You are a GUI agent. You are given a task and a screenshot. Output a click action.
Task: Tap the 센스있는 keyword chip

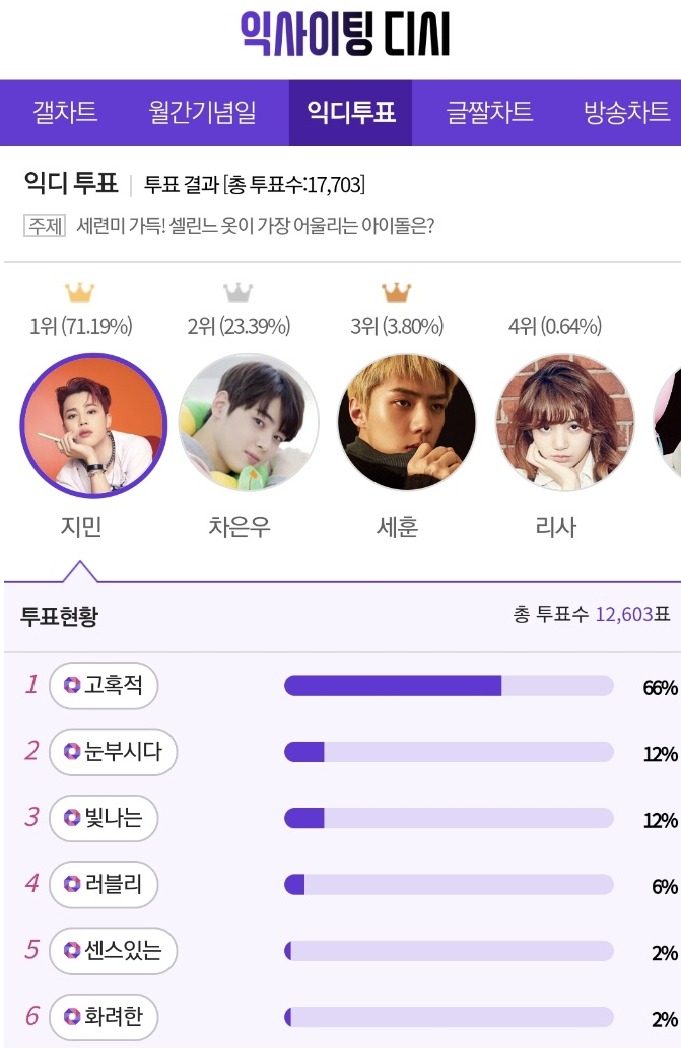click(113, 950)
